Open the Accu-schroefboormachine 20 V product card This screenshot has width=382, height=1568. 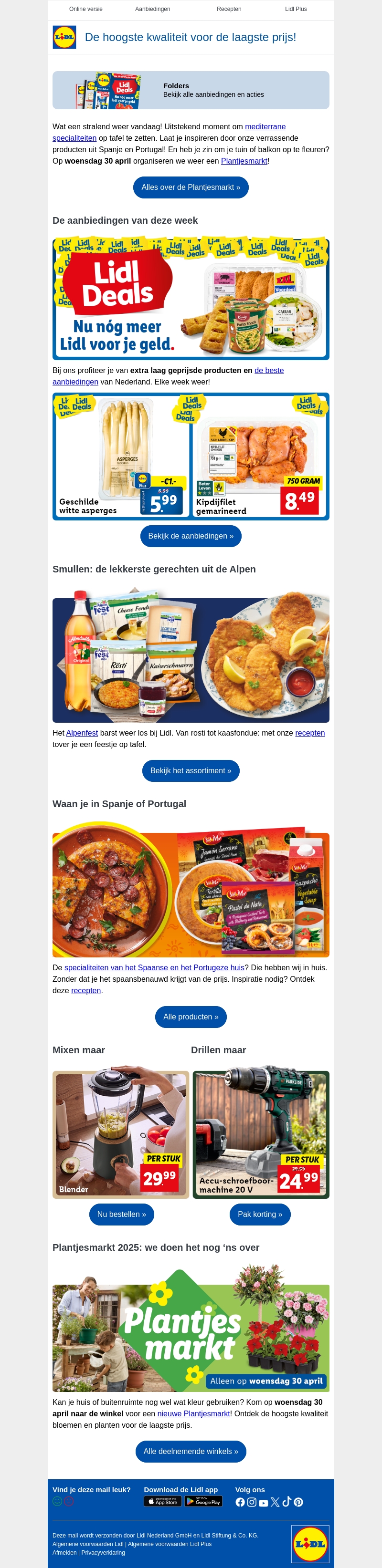(261, 1134)
